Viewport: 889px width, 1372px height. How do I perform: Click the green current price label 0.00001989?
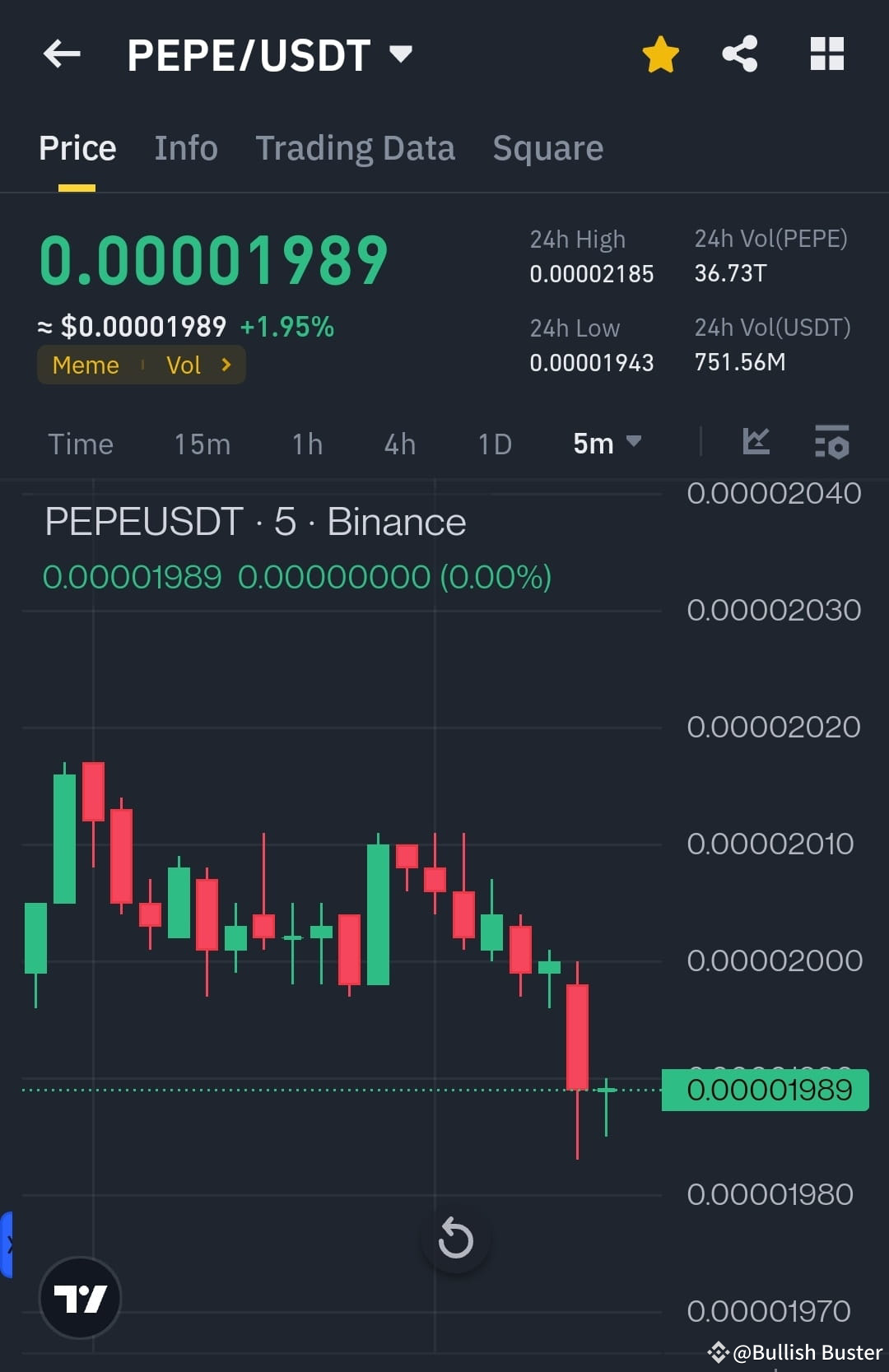[x=764, y=1089]
